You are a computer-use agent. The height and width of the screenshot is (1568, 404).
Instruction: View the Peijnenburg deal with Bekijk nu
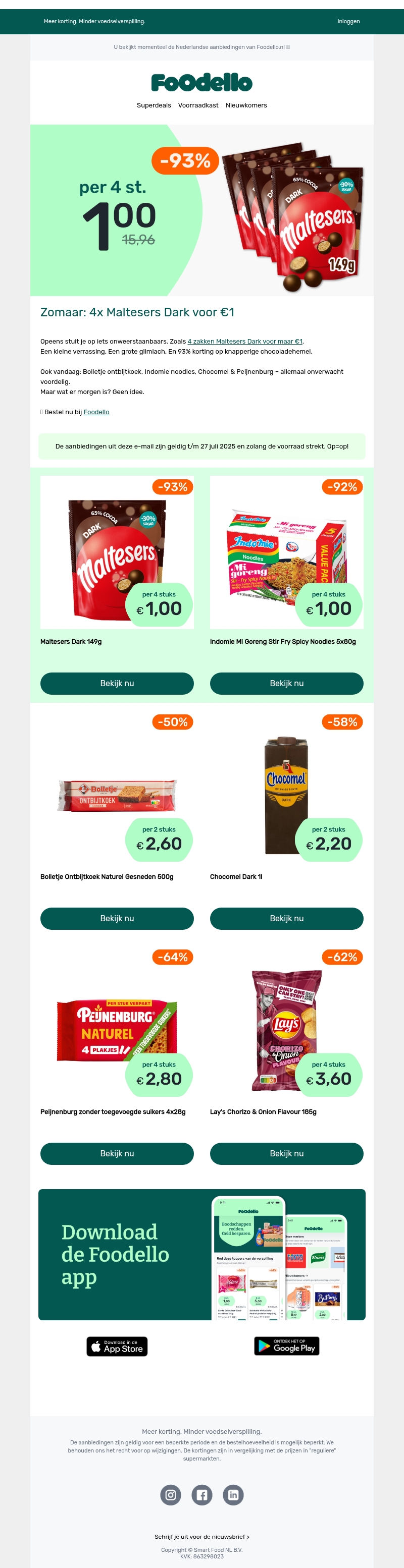click(x=117, y=1153)
